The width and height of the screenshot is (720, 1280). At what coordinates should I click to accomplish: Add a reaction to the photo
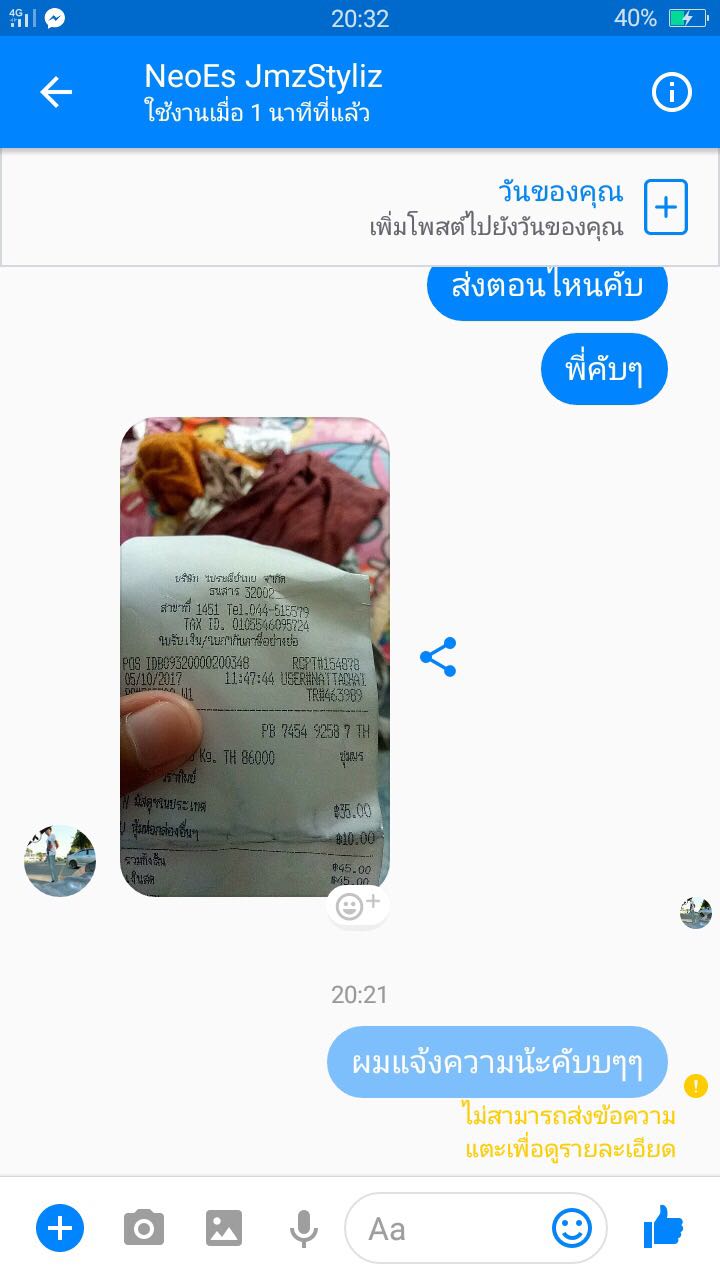(357, 906)
